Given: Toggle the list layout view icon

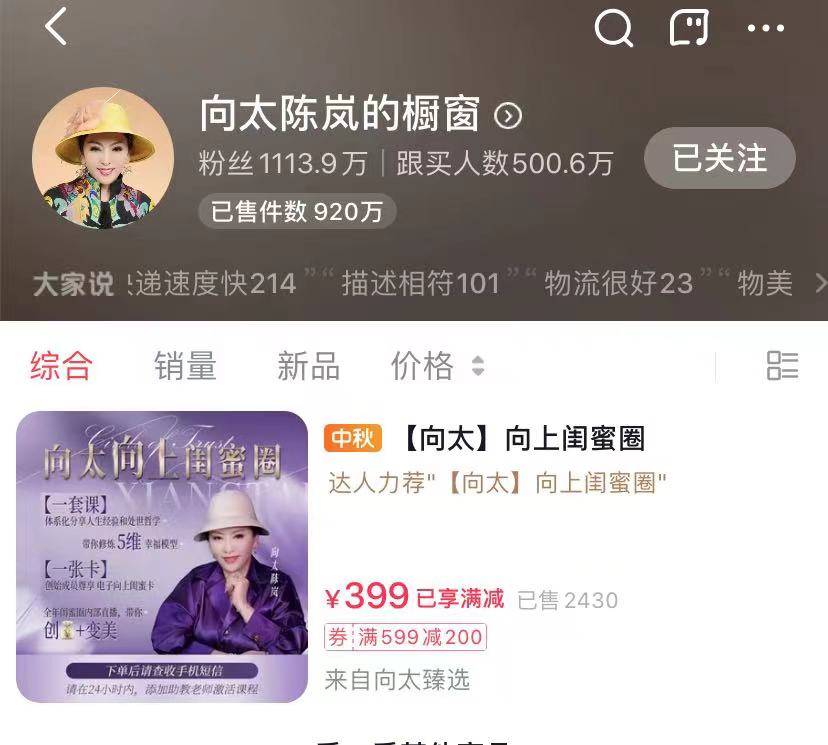Looking at the screenshot, I should [x=782, y=366].
